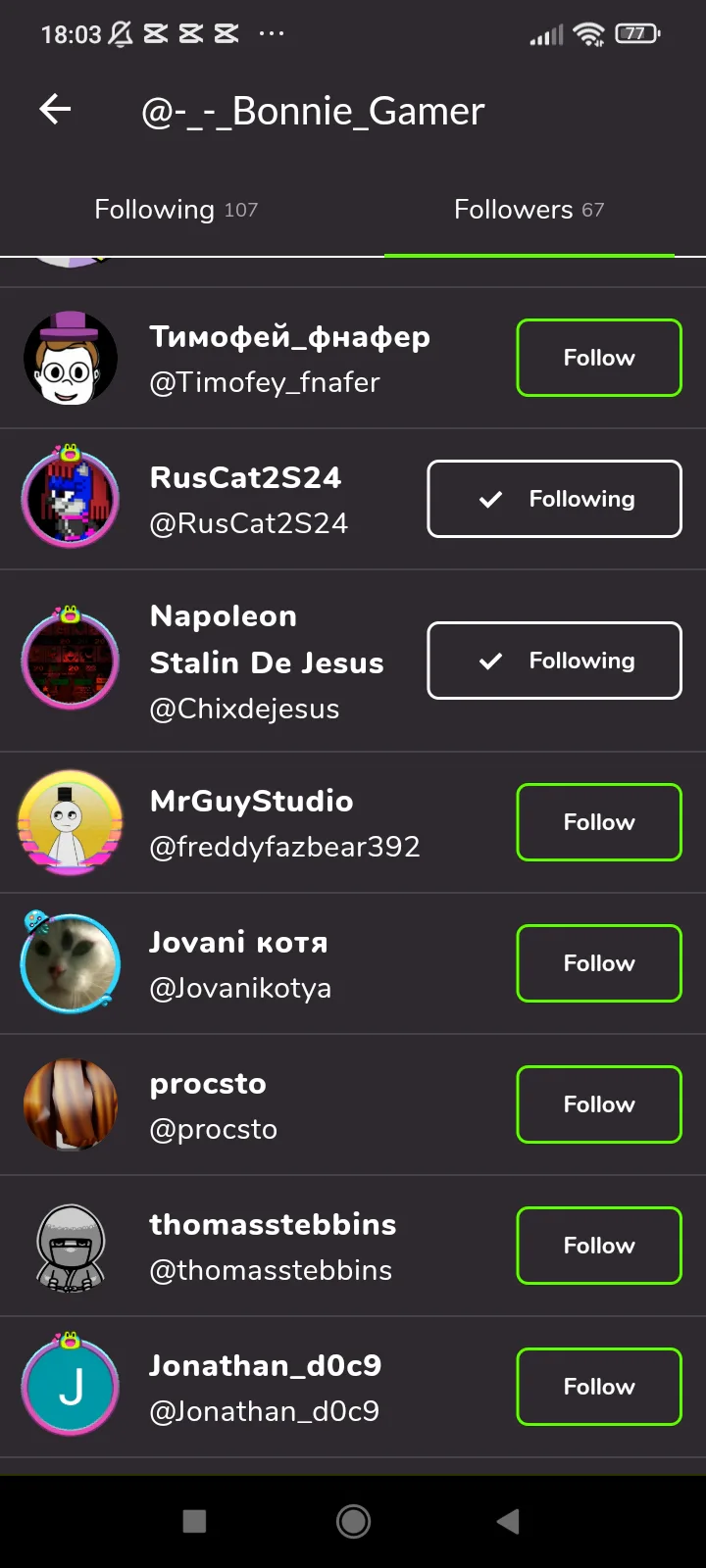Go back using the top arrow
706x1568 pixels.
(x=56, y=110)
